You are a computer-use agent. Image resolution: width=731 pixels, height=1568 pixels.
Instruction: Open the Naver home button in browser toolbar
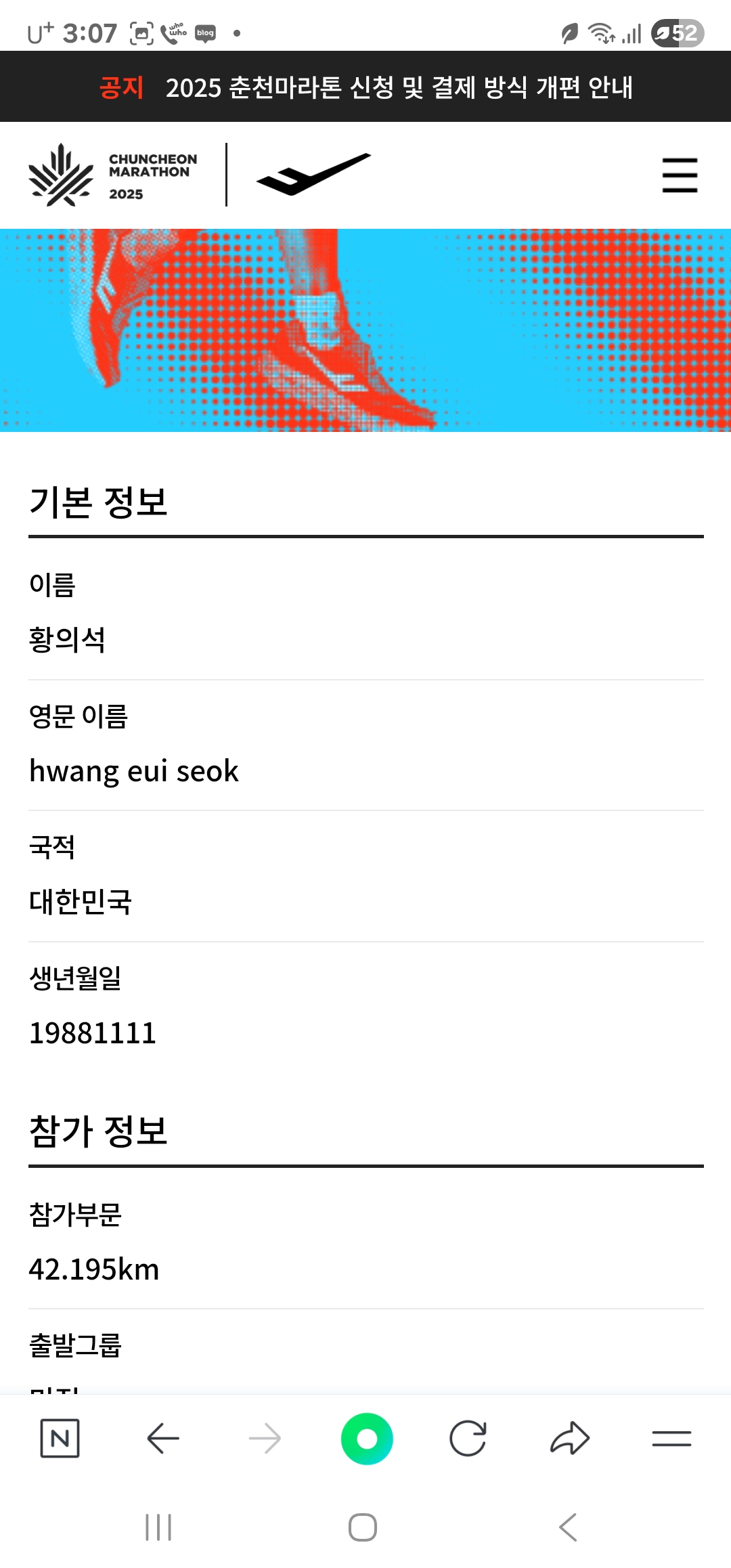click(x=60, y=1438)
